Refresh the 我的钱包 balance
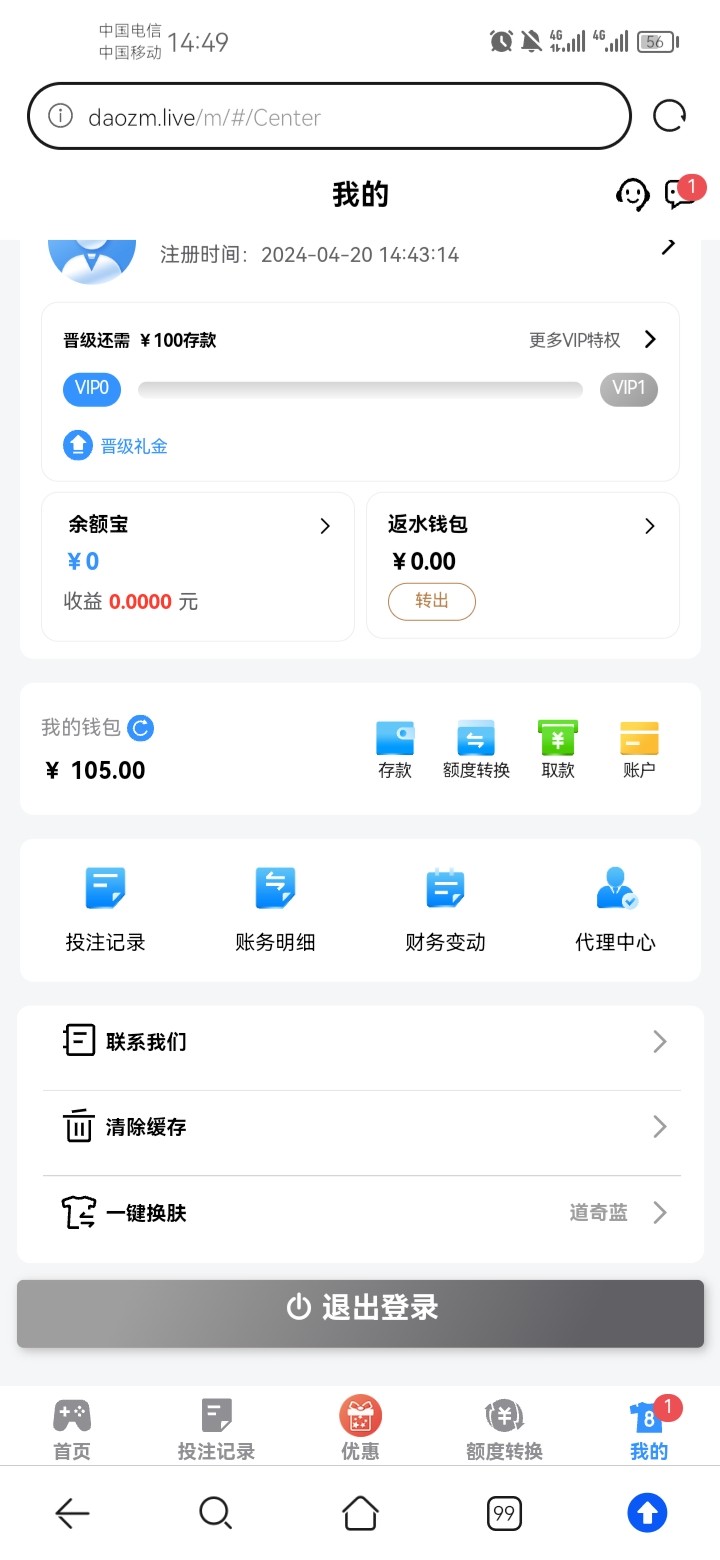720x1560 pixels. (141, 728)
